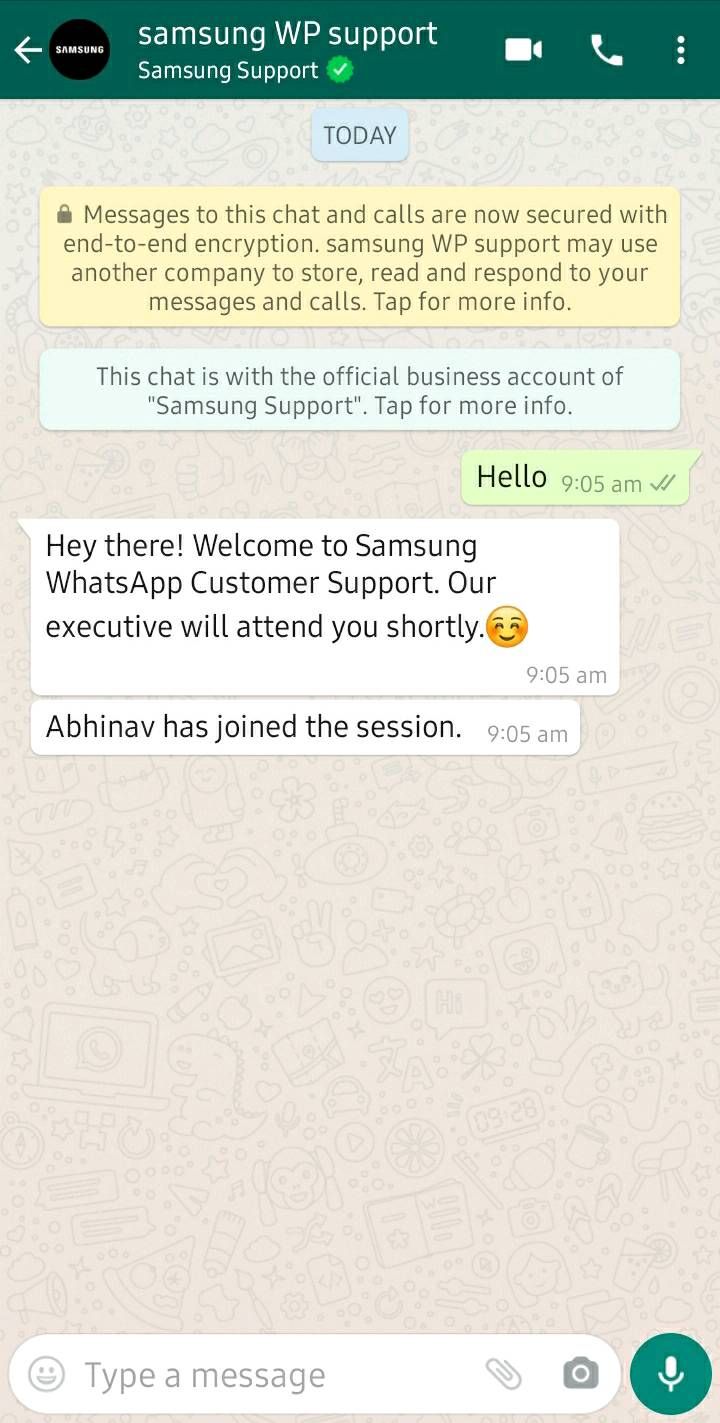Open the three-dot overflow menu
This screenshot has height=1423, width=720.
click(x=680, y=50)
